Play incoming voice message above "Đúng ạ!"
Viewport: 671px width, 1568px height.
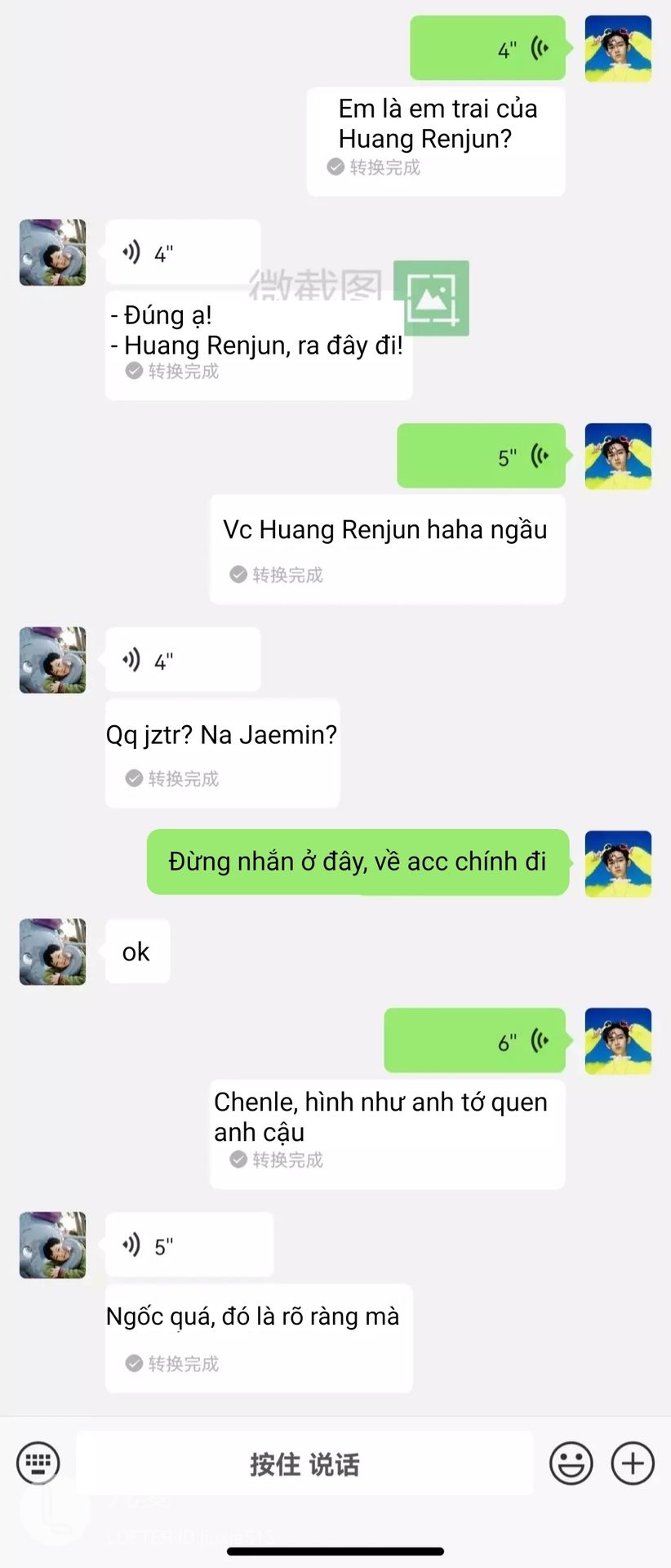[x=183, y=252]
